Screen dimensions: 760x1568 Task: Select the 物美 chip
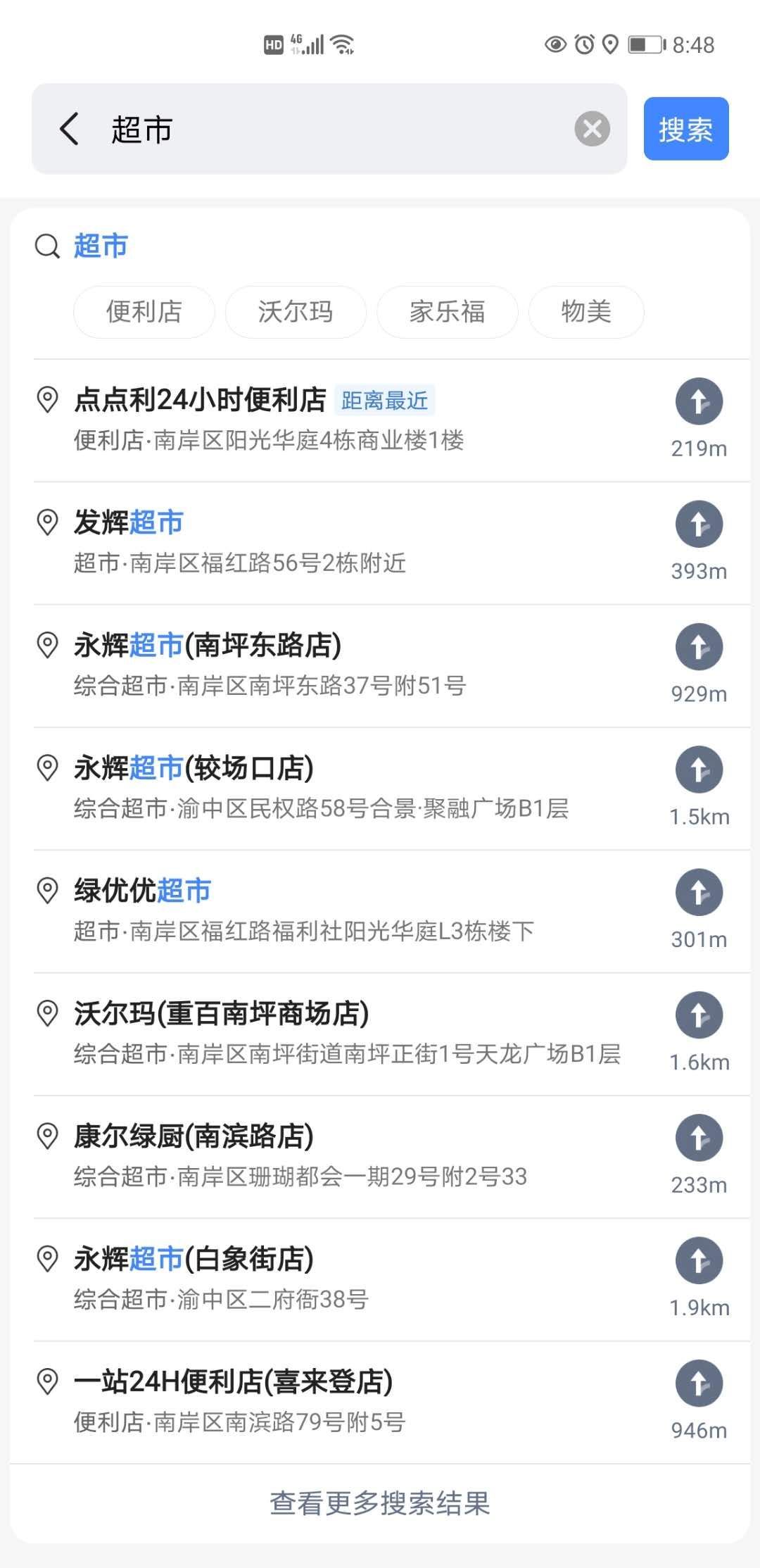point(586,312)
